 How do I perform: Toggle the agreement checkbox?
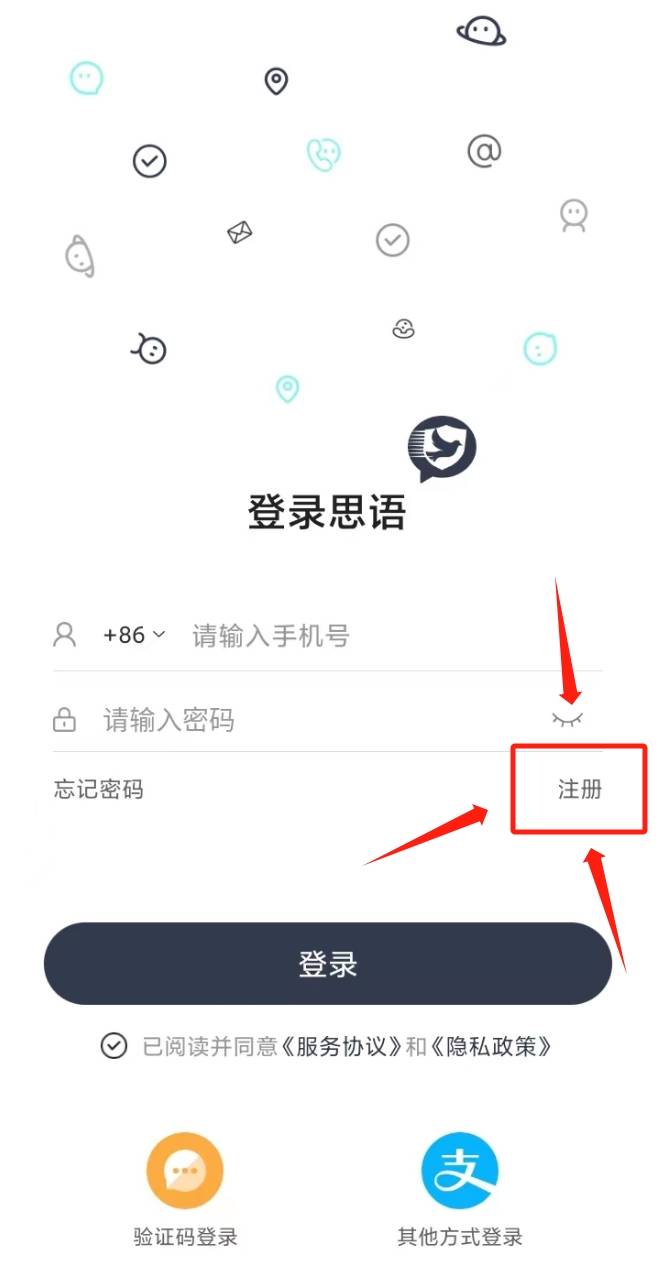[x=114, y=1046]
